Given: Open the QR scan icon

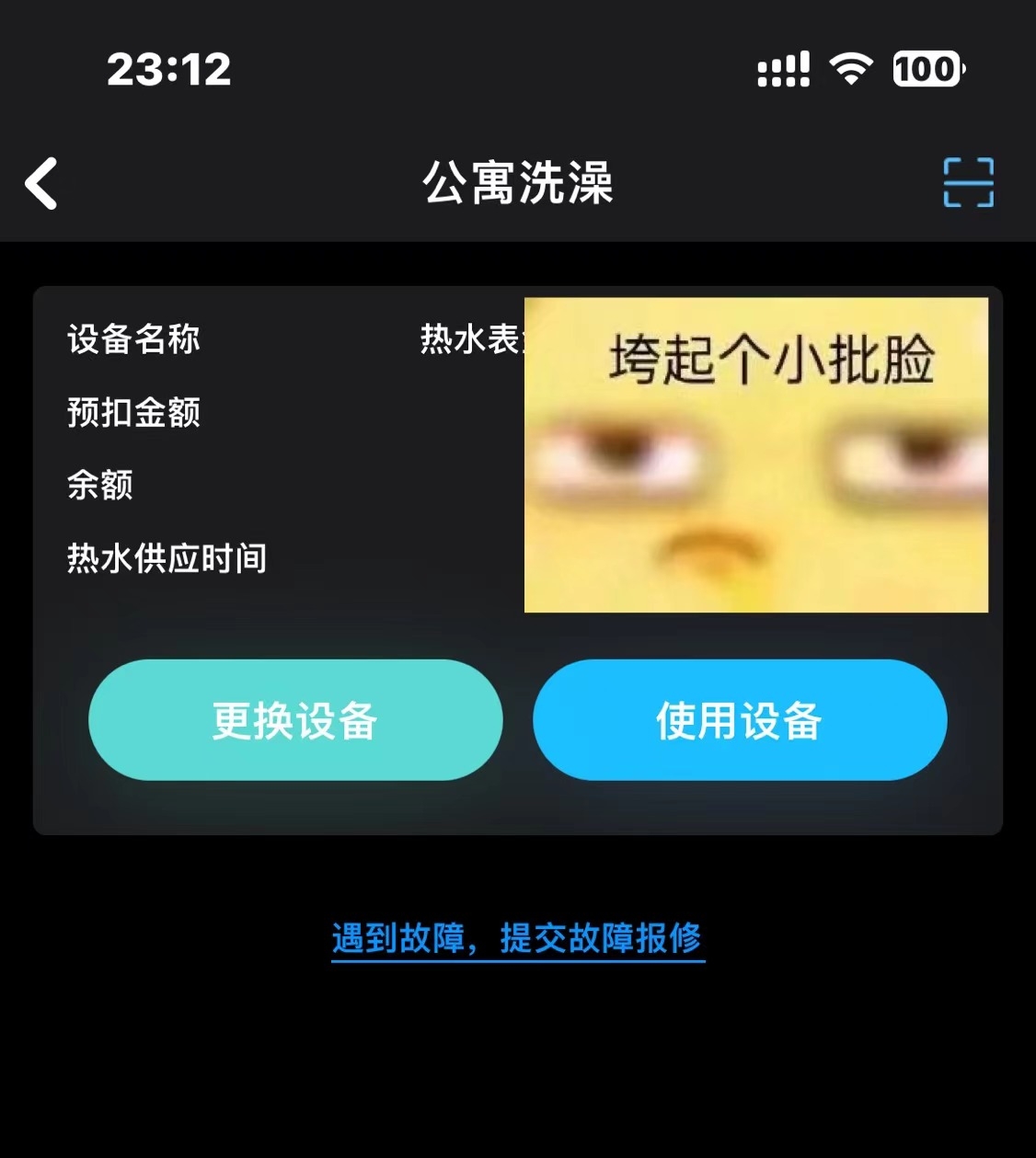Looking at the screenshot, I should click(968, 182).
